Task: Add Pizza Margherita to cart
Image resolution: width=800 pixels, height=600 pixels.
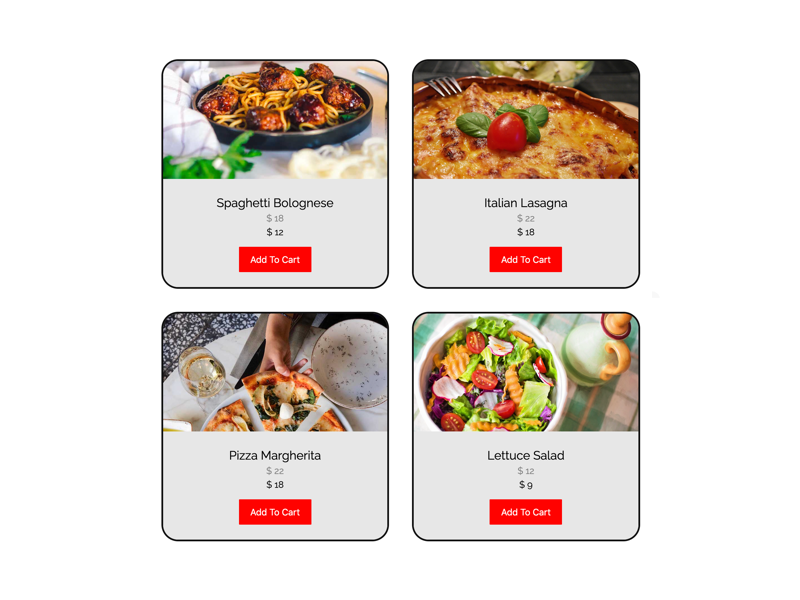Action: pos(275,512)
